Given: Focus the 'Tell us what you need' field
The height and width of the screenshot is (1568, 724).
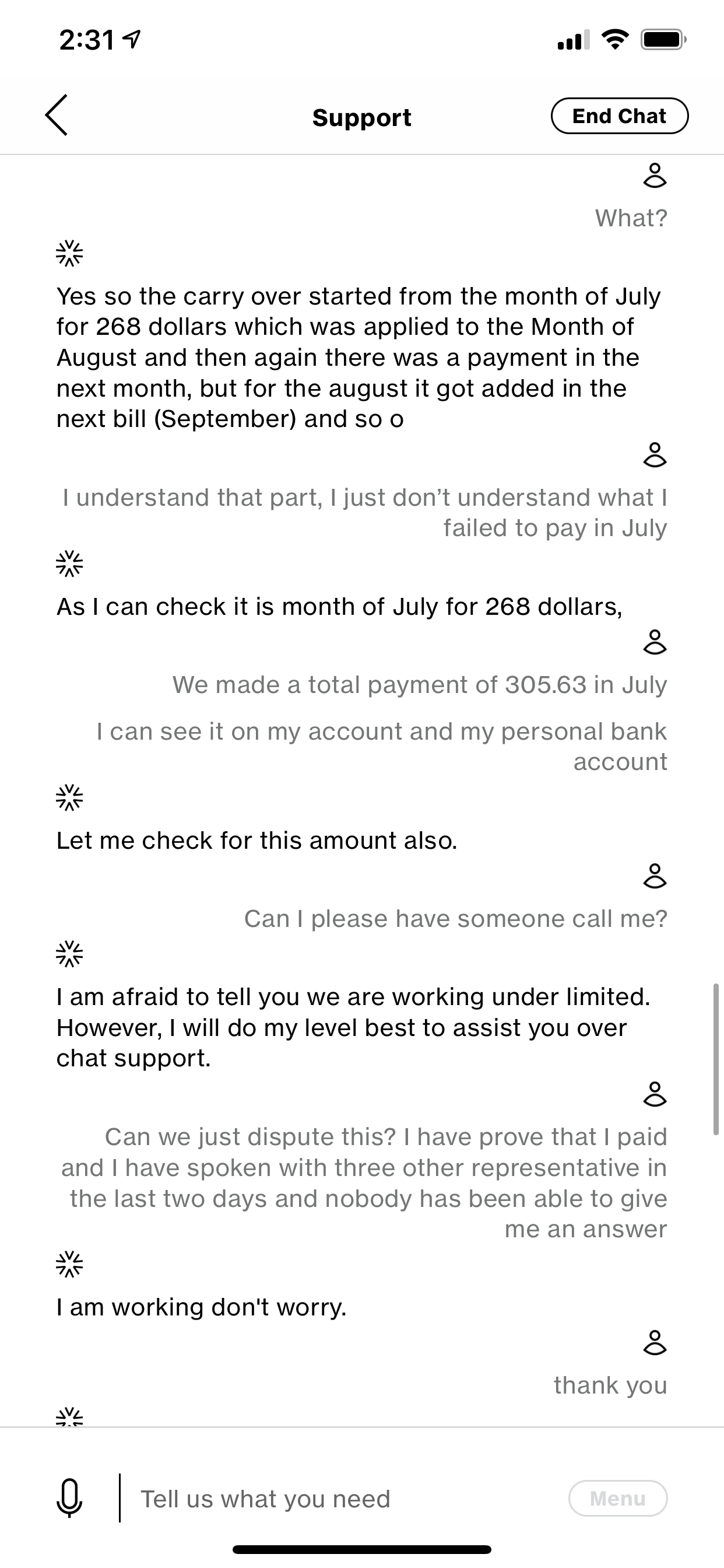Looking at the screenshot, I should [340, 1499].
